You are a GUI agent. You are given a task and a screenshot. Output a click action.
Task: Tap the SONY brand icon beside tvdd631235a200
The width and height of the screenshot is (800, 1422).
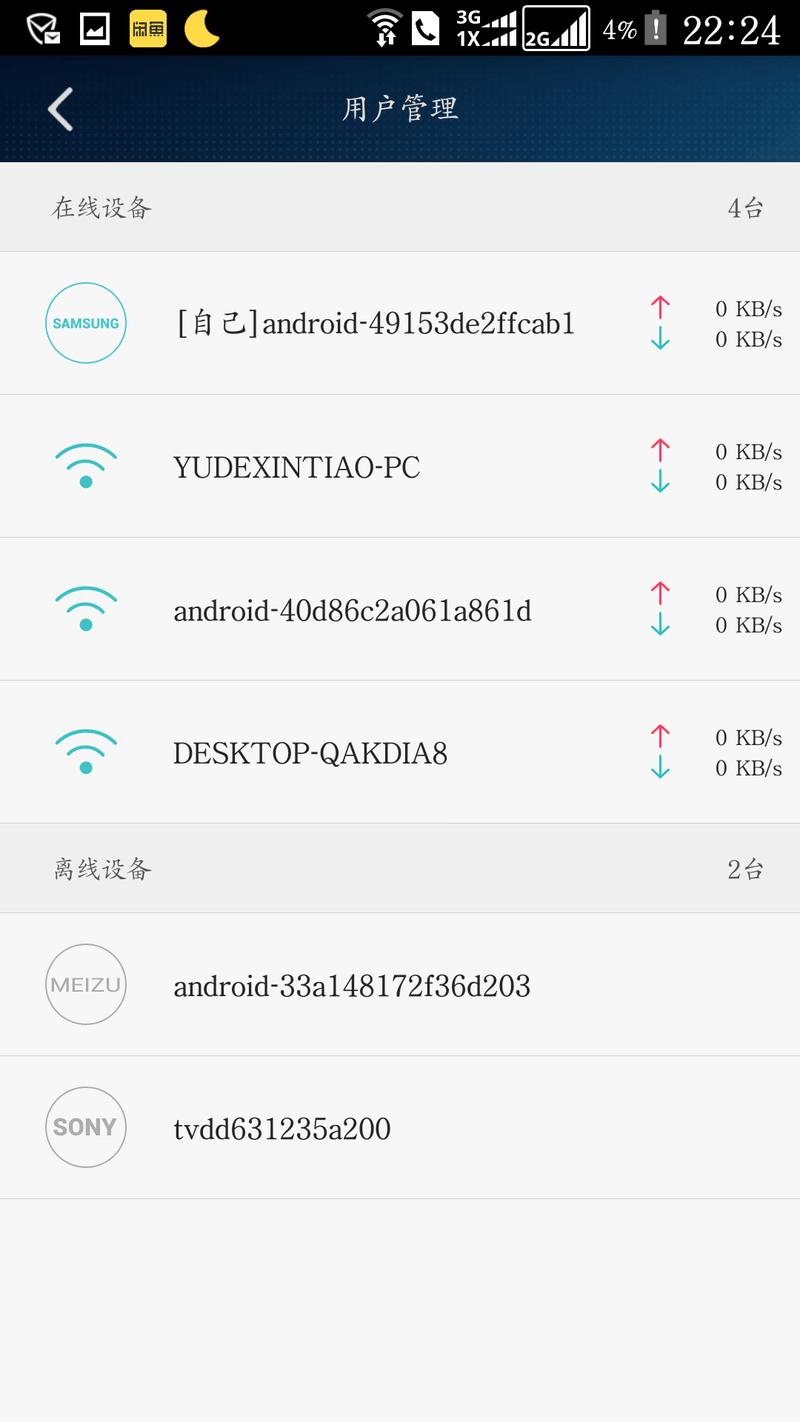click(x=85, y=1127)
